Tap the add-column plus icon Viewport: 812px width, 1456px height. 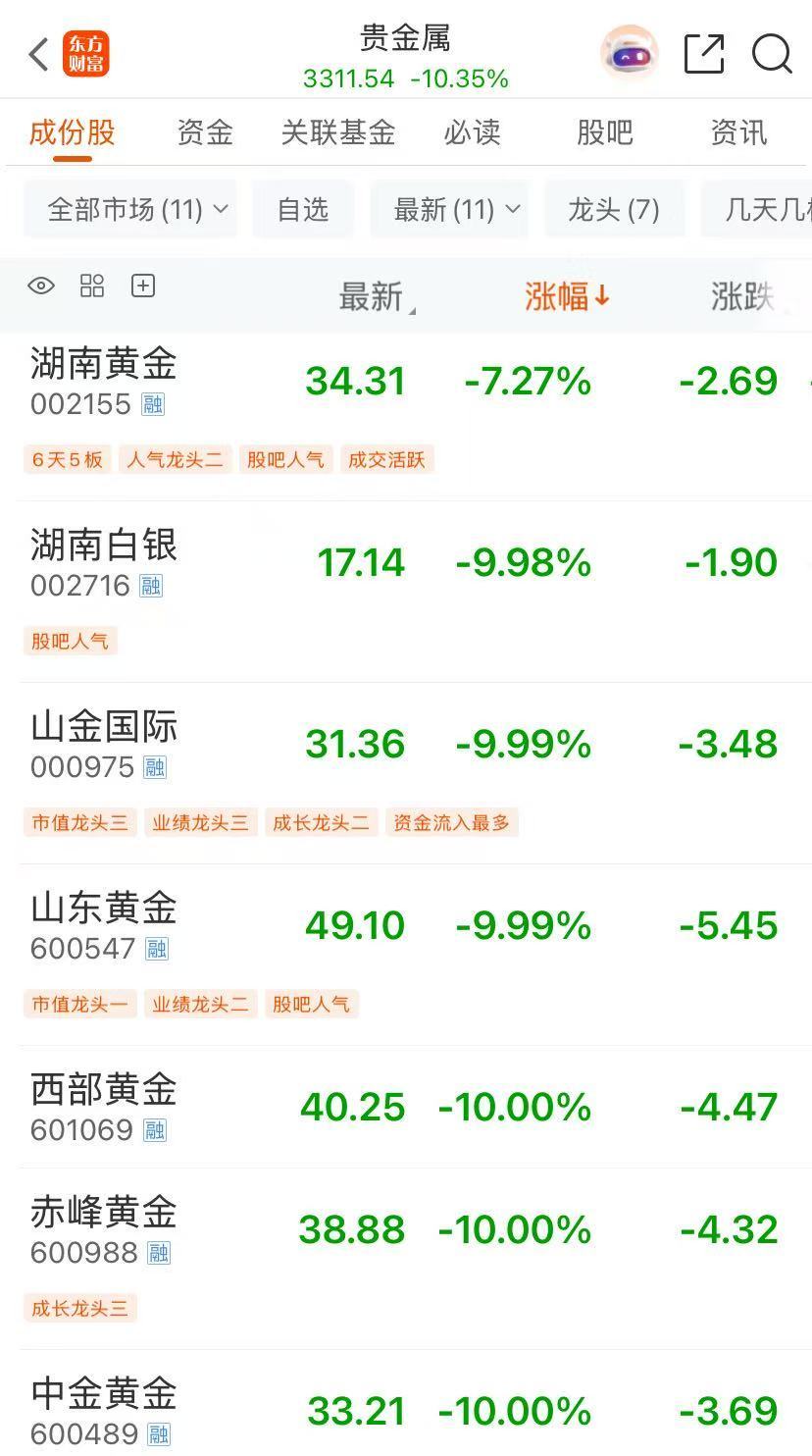(143, 286)
